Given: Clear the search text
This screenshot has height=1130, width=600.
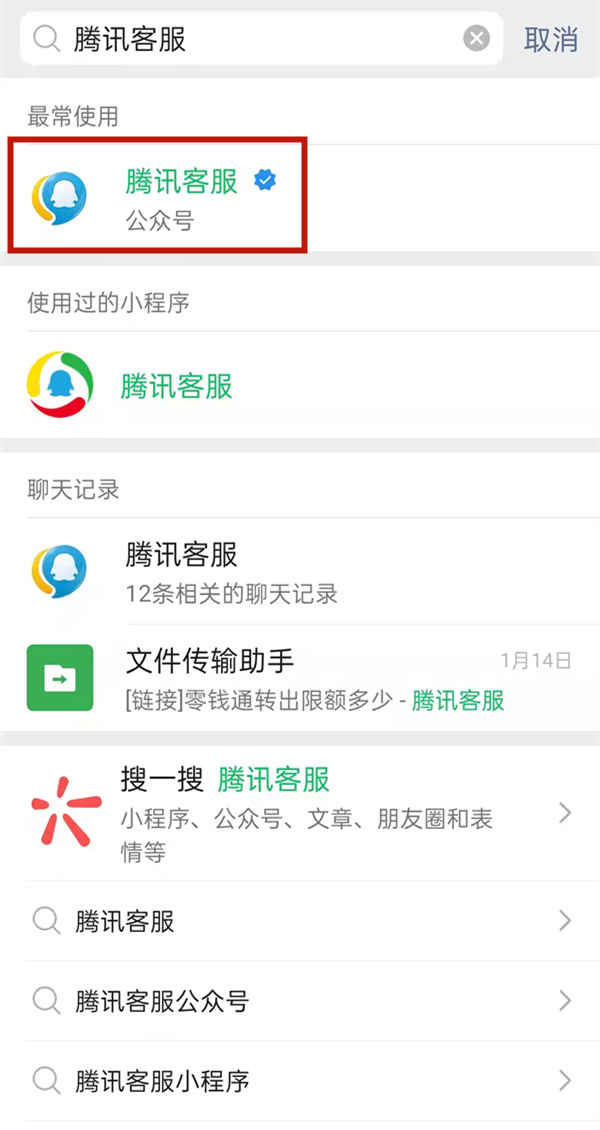Looking at the screenshot, I should (477, 39).
